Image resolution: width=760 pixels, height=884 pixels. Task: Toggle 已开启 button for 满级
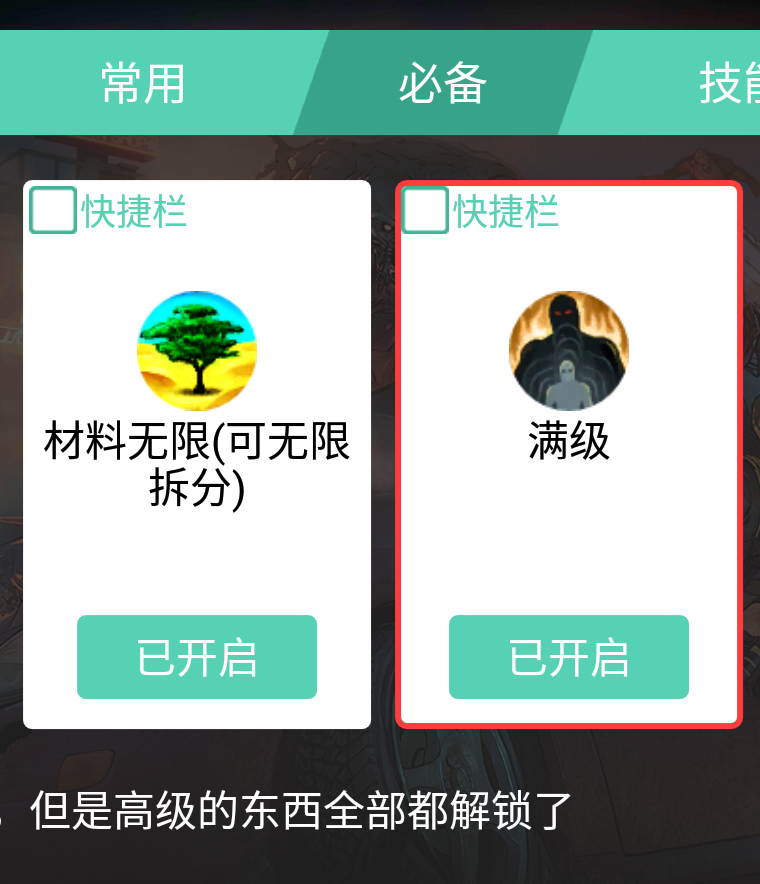click(x=569, y=657)
